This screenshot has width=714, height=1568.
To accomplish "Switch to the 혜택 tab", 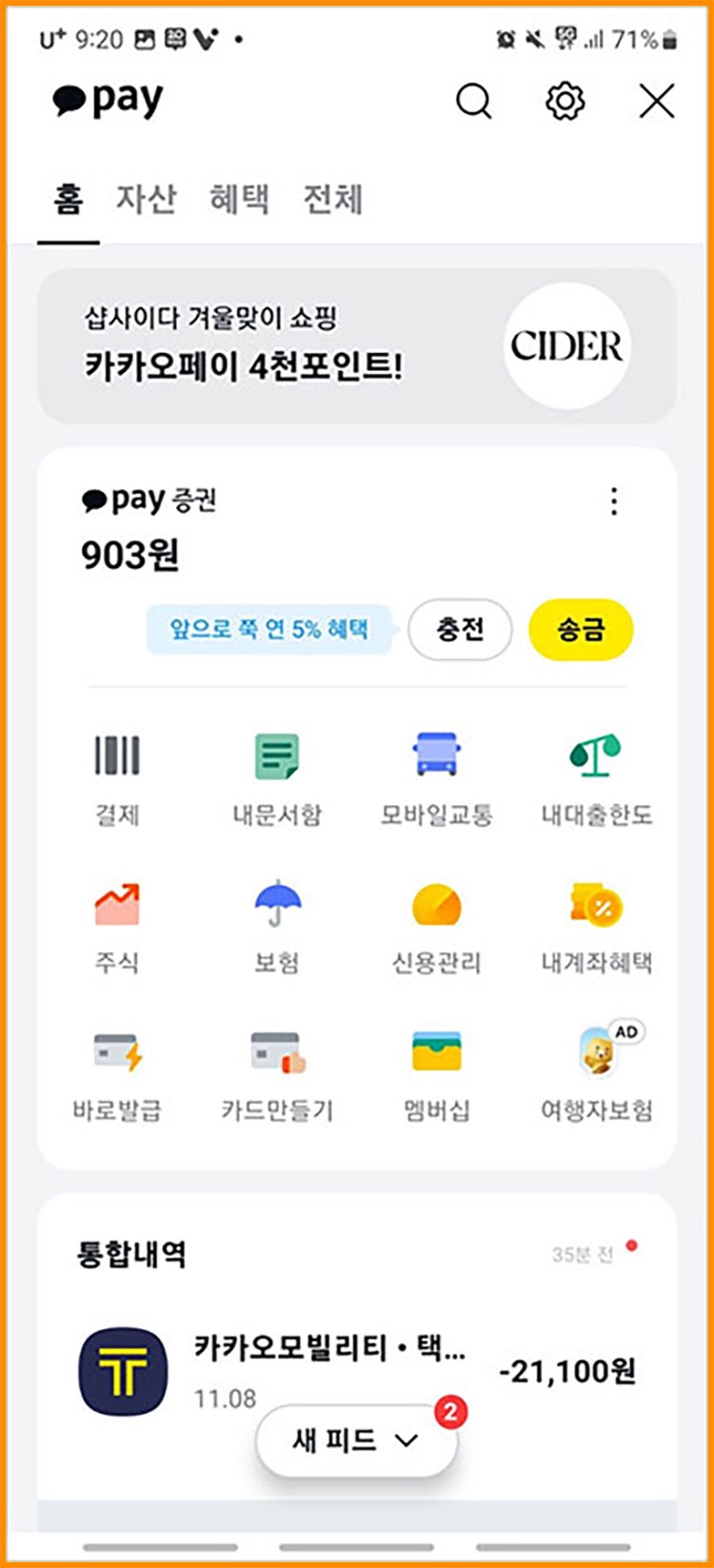I will tap(239, 199).
